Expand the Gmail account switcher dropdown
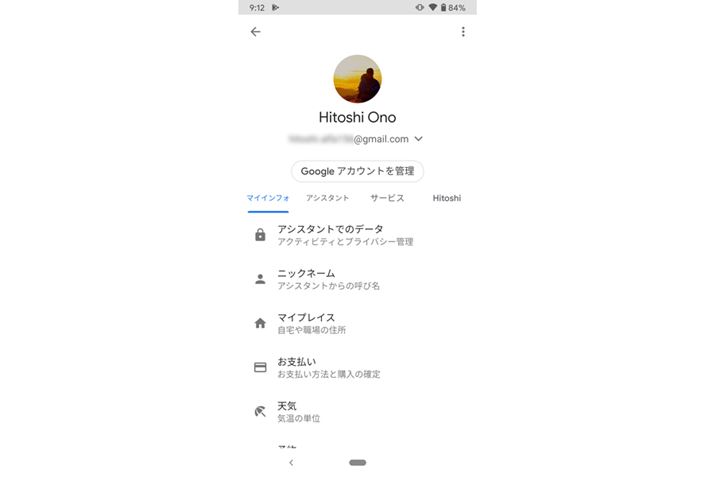Screen dimensions: 715x477 (418, 139)
